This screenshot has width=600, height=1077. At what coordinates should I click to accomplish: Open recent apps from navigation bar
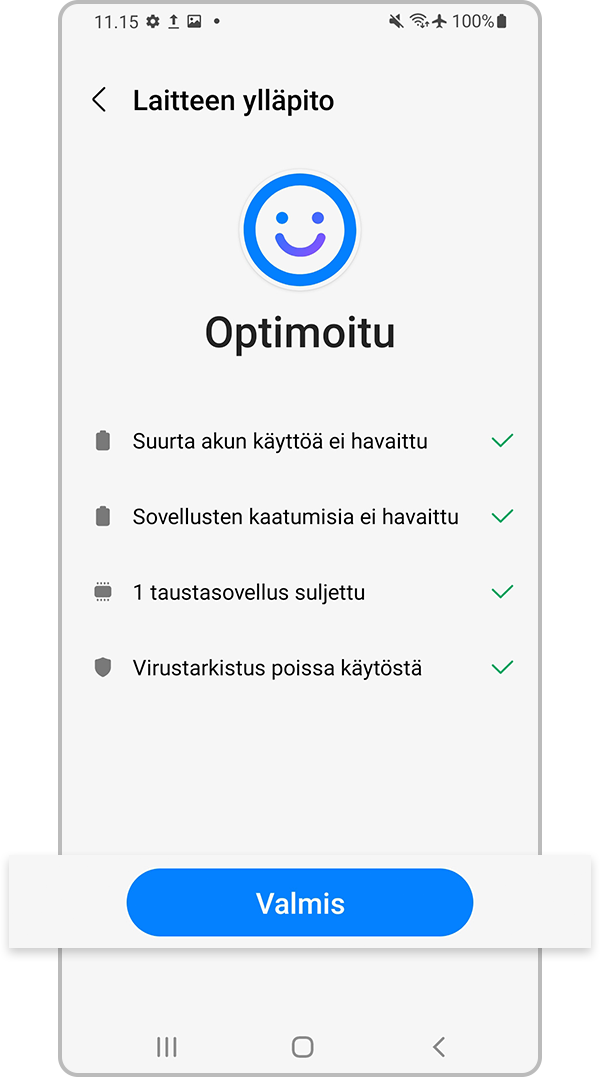click(167, 1047)
